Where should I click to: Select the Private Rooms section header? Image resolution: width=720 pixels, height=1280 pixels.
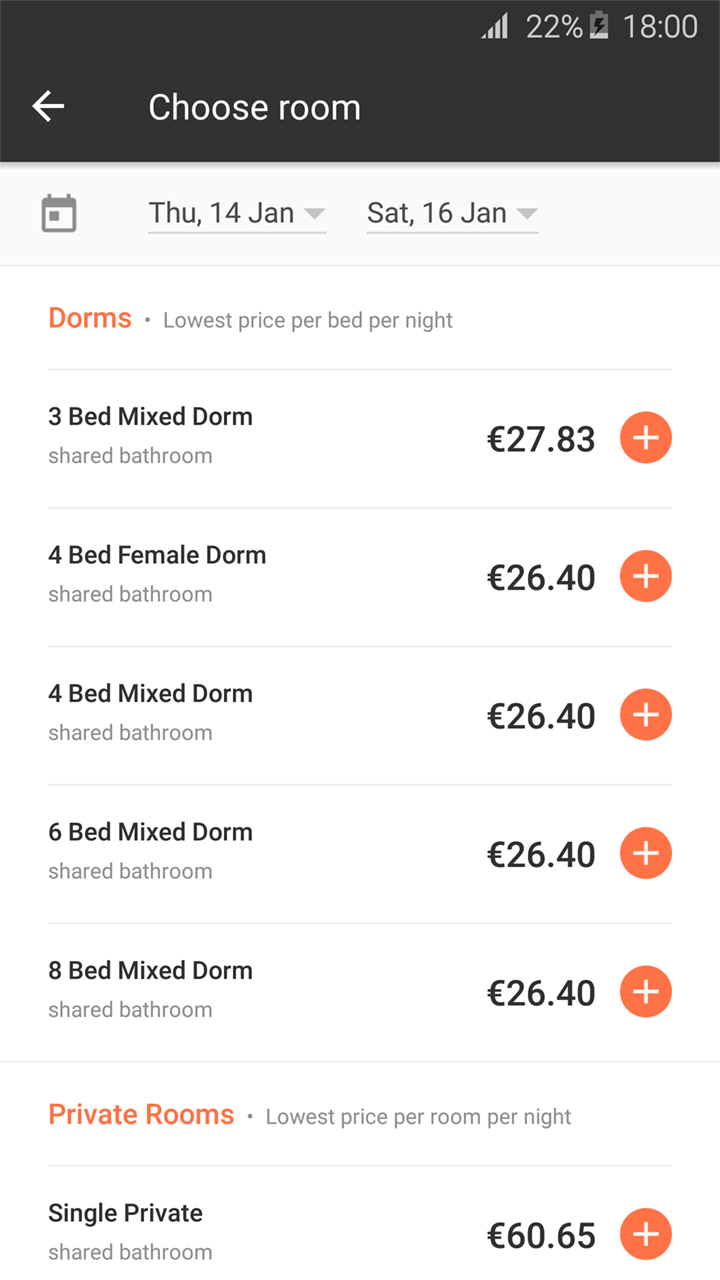[x=141, y=1114]
